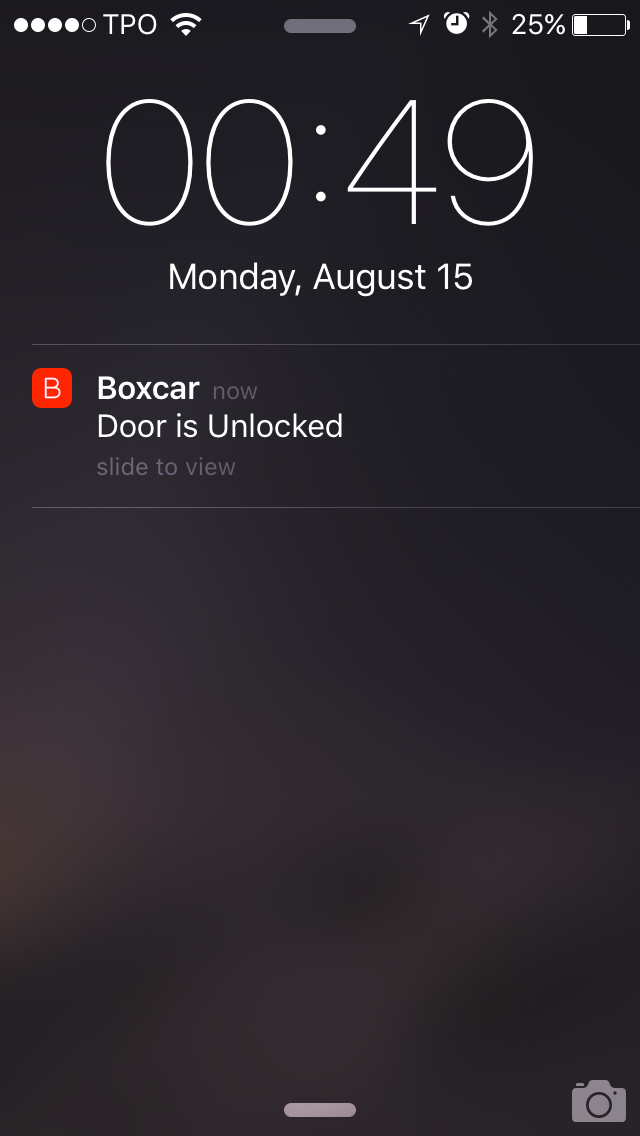Tap the camera shortcut icon
Image resolution: width=640 pixels, height=1136 pixels.
coord(598,1100)
